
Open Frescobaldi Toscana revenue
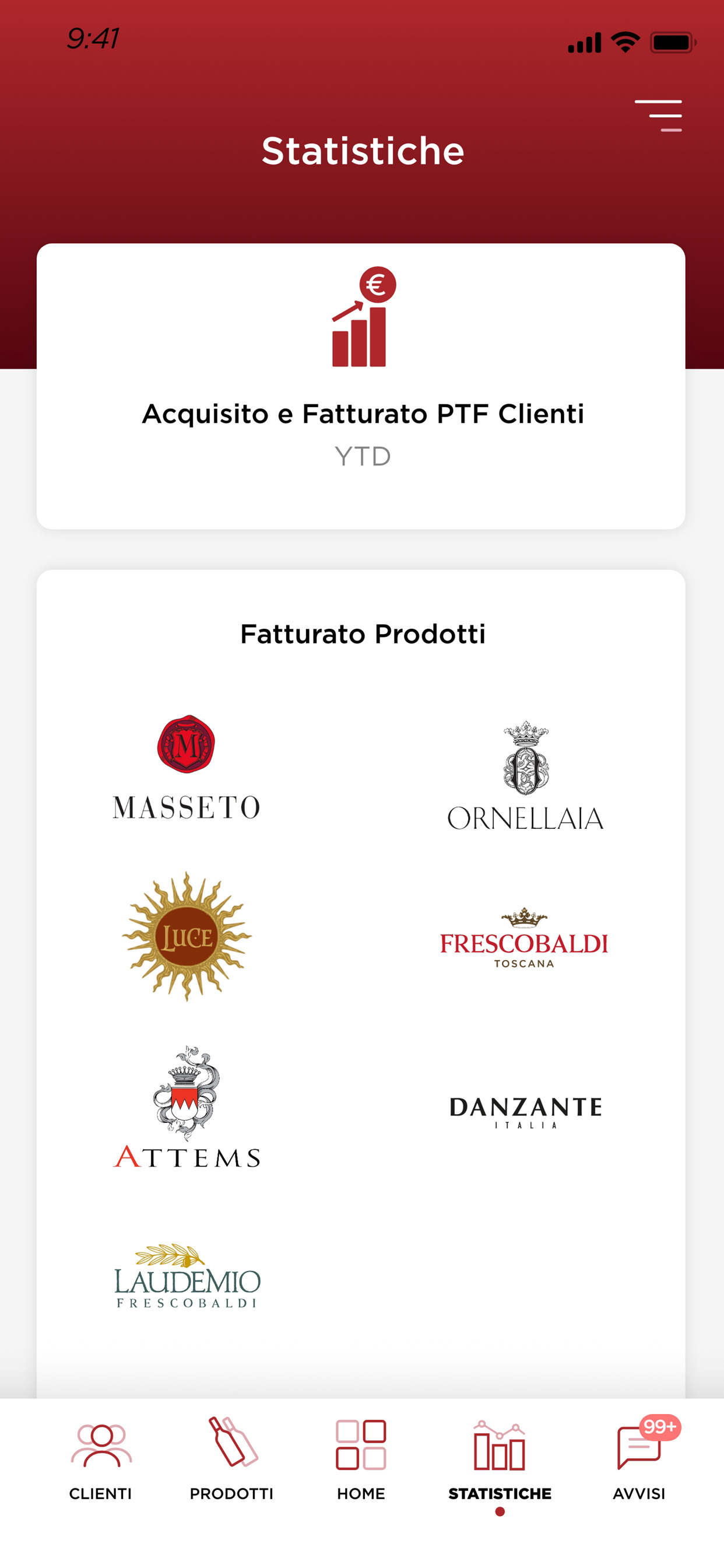click(524, 937)
